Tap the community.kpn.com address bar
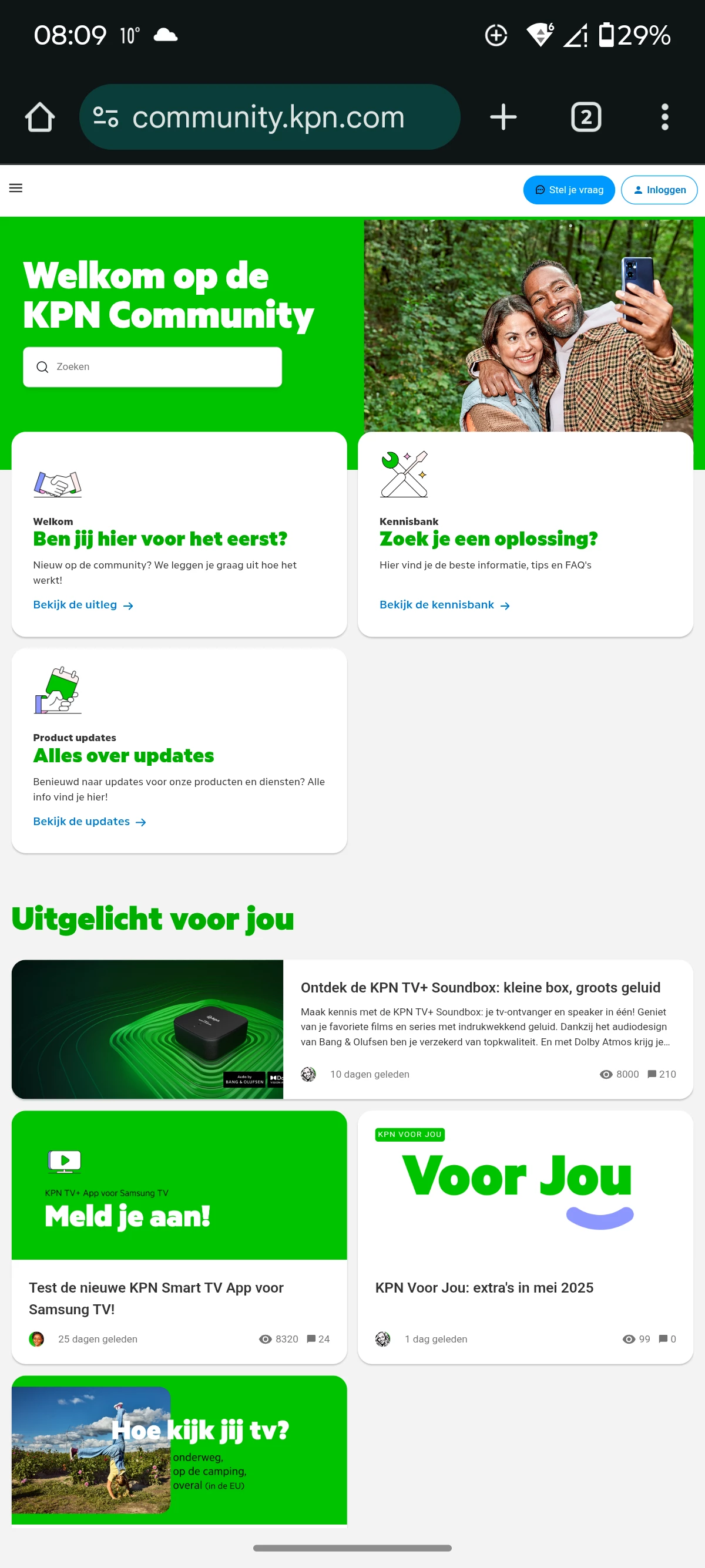705x1568 pixels. 268,117
